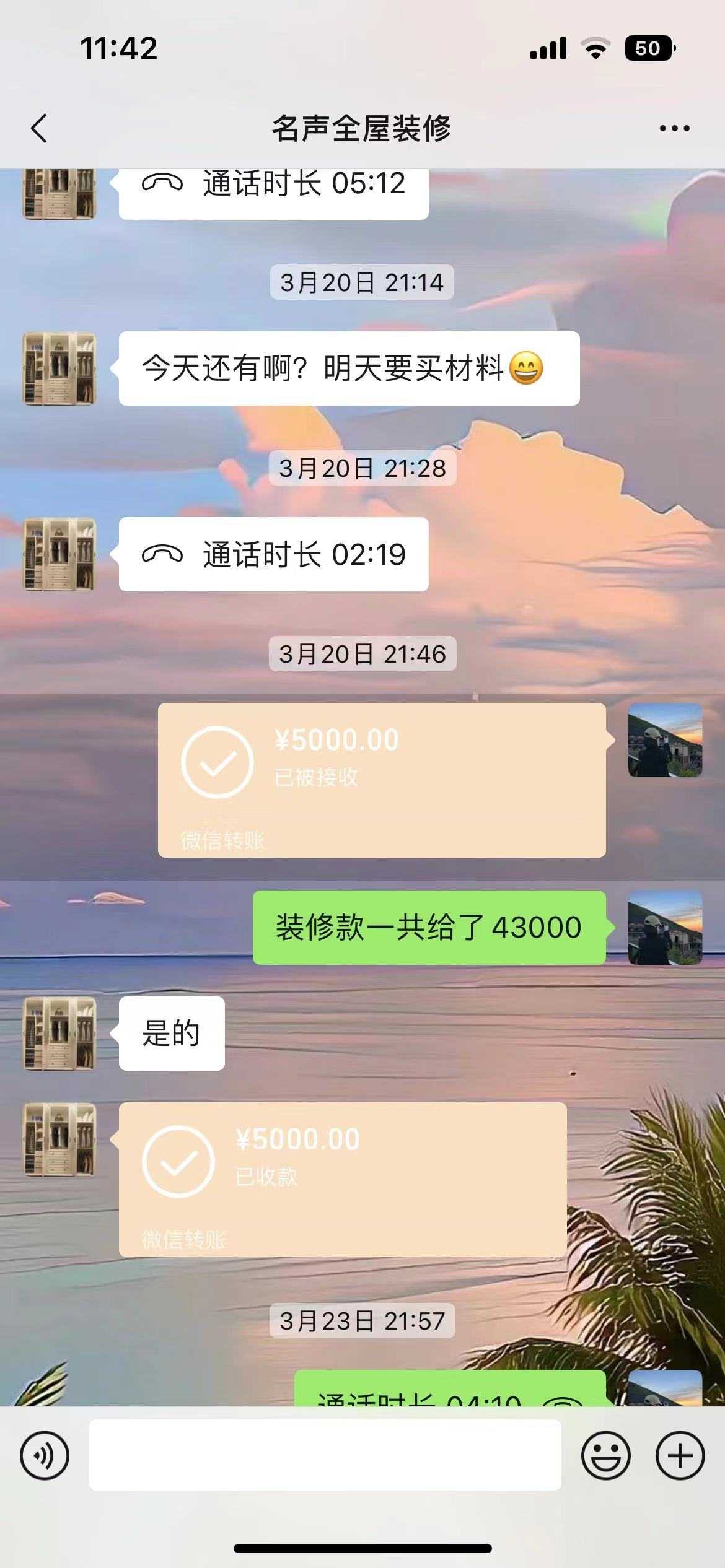Open the plus attachments menu
725x1568 pixels.
pos(680,1455)
